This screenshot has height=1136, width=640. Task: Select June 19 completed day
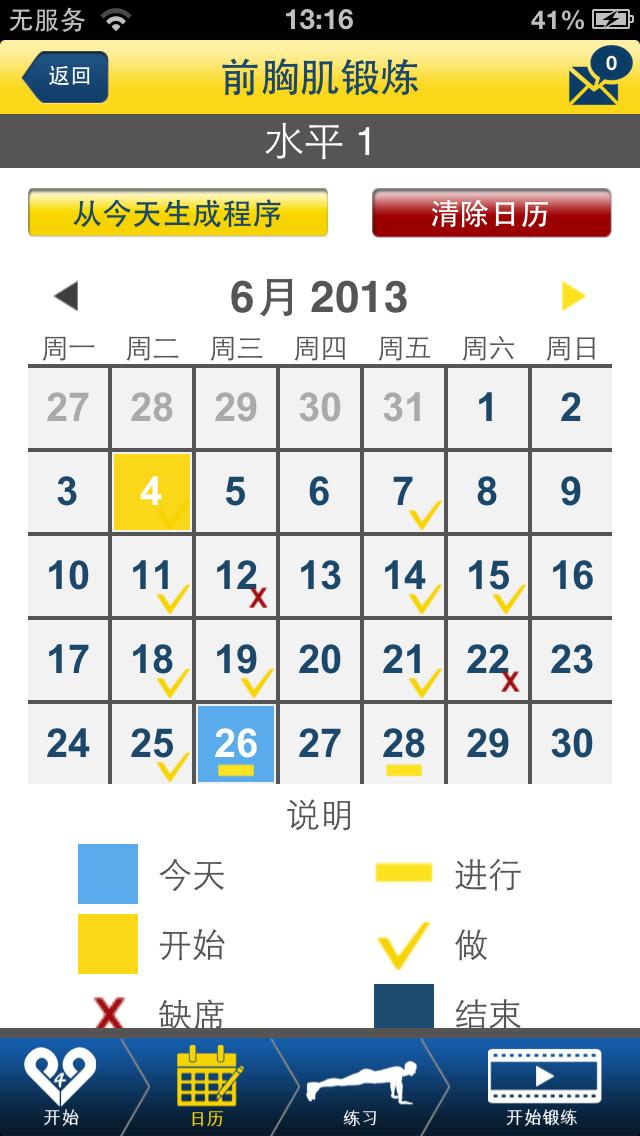click(x=236, y=660)
